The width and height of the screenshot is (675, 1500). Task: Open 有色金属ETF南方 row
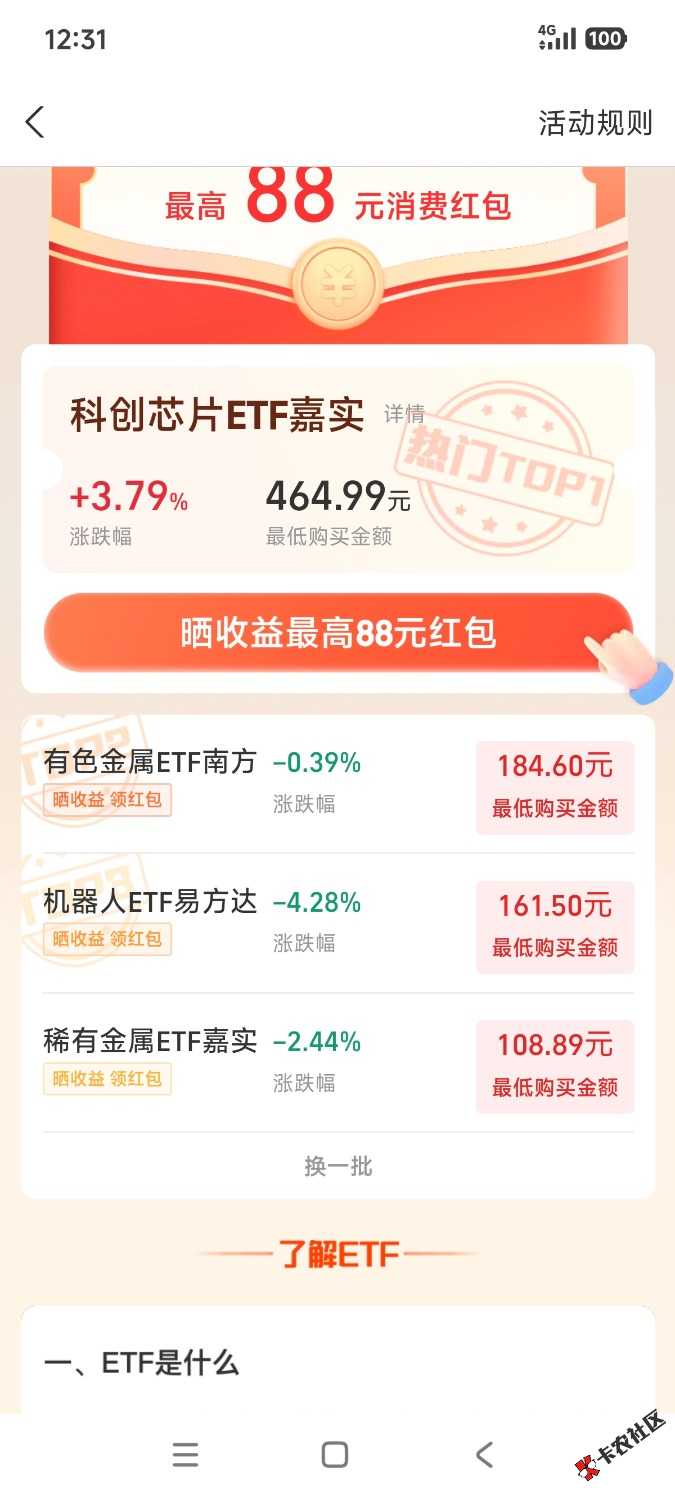point(338,783)
